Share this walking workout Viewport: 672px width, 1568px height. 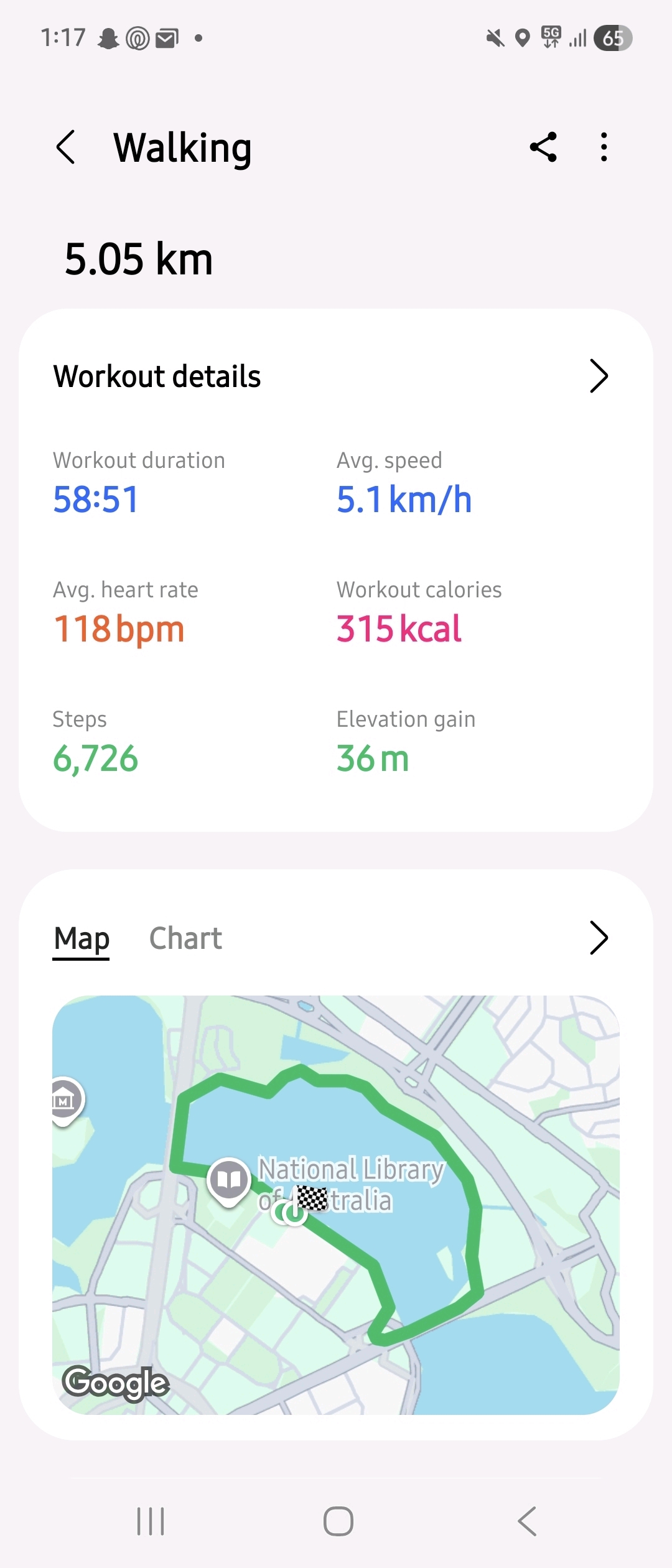point(543,147)
